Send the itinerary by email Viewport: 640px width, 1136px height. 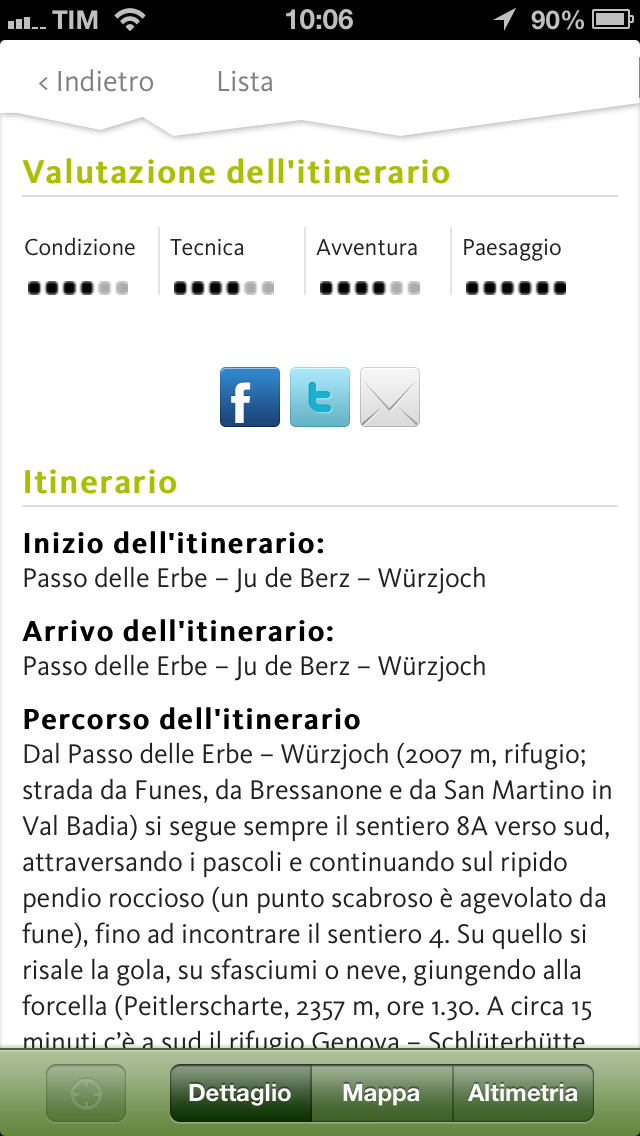point(390,397)
